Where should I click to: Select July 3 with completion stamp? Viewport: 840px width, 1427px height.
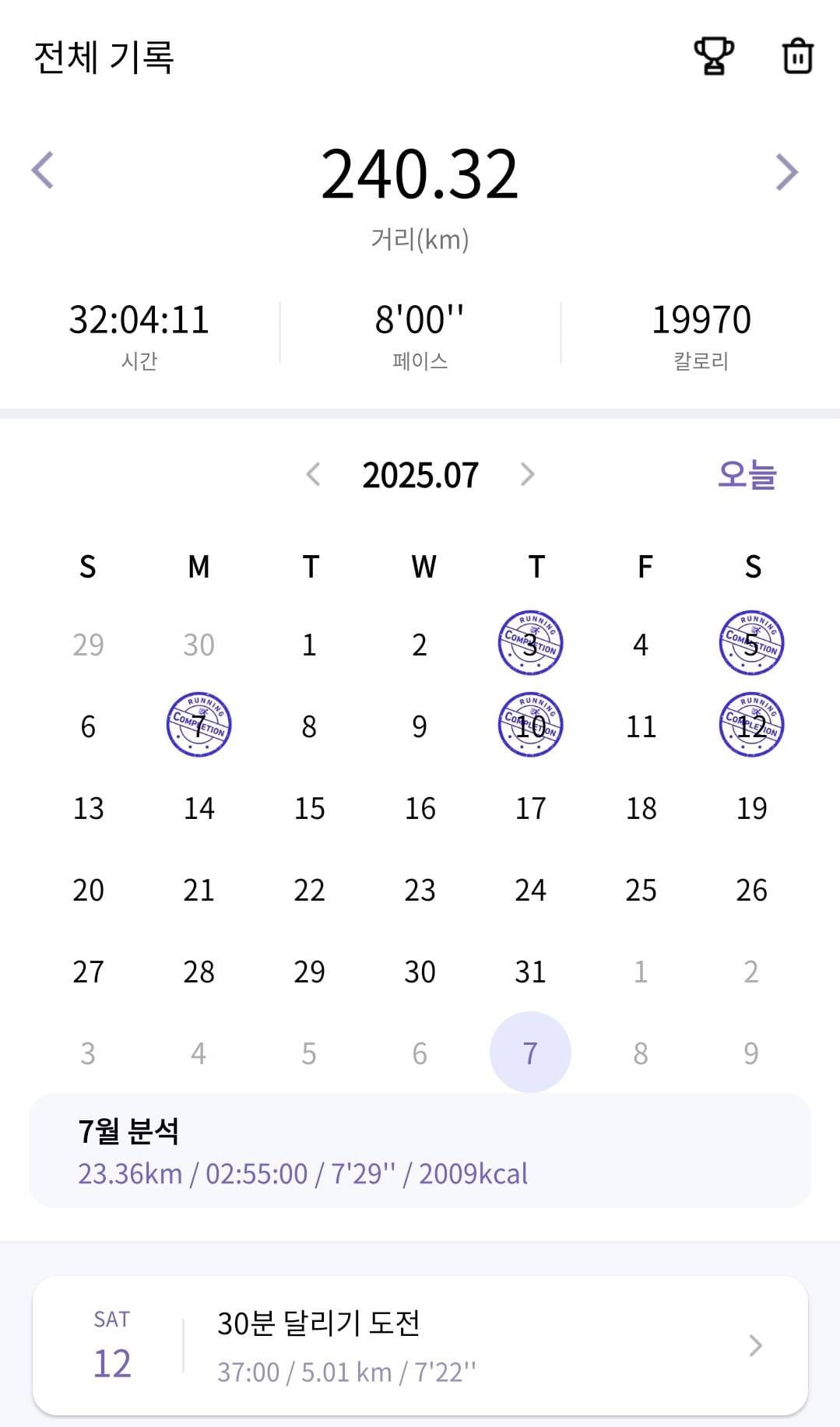[530, 643]
